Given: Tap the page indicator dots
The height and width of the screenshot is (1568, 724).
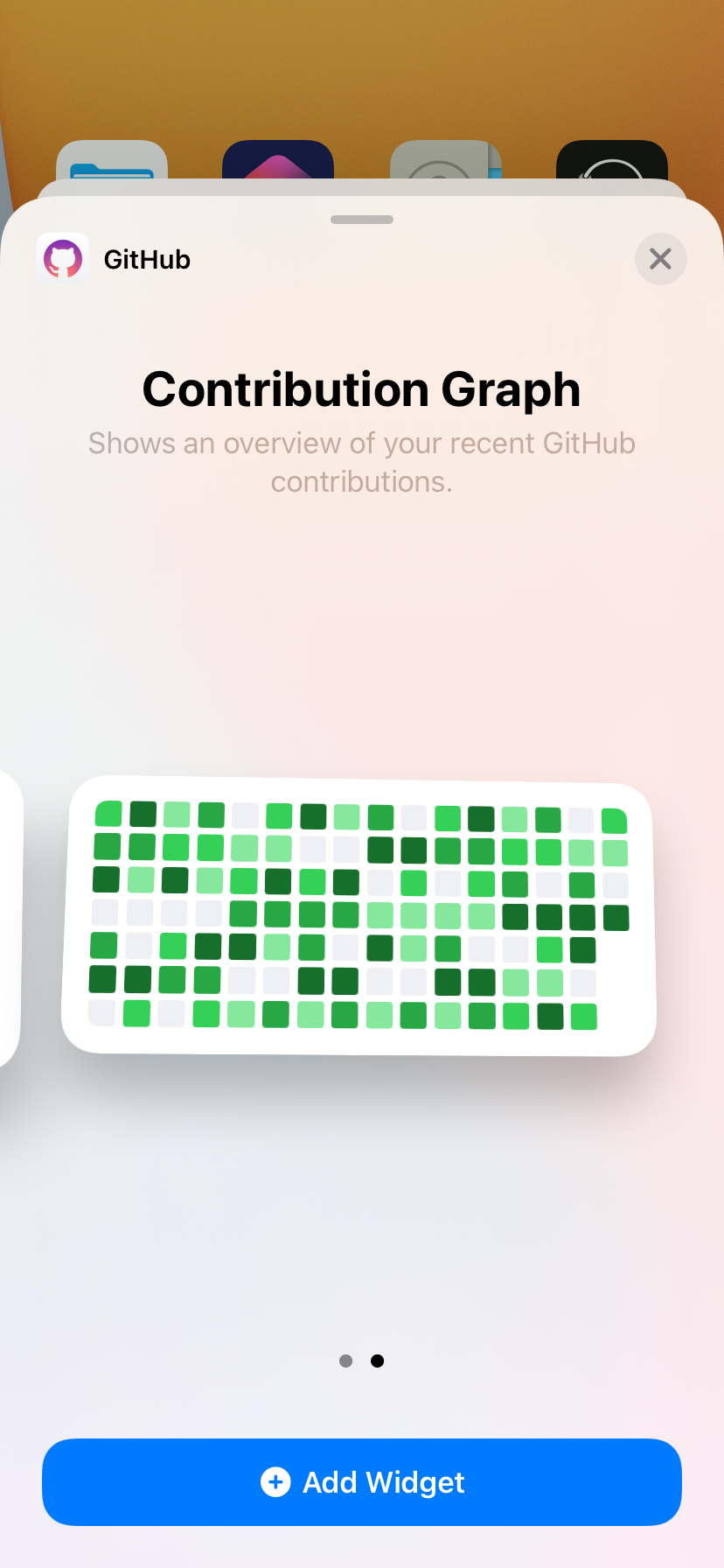Looking at the screenshot, I should coord(362,1361).
